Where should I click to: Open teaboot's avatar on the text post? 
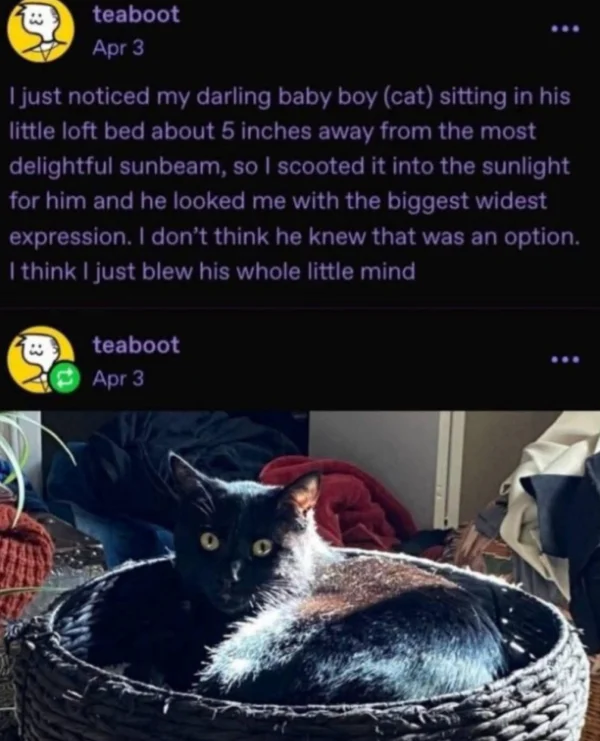(x=40, y=30)
